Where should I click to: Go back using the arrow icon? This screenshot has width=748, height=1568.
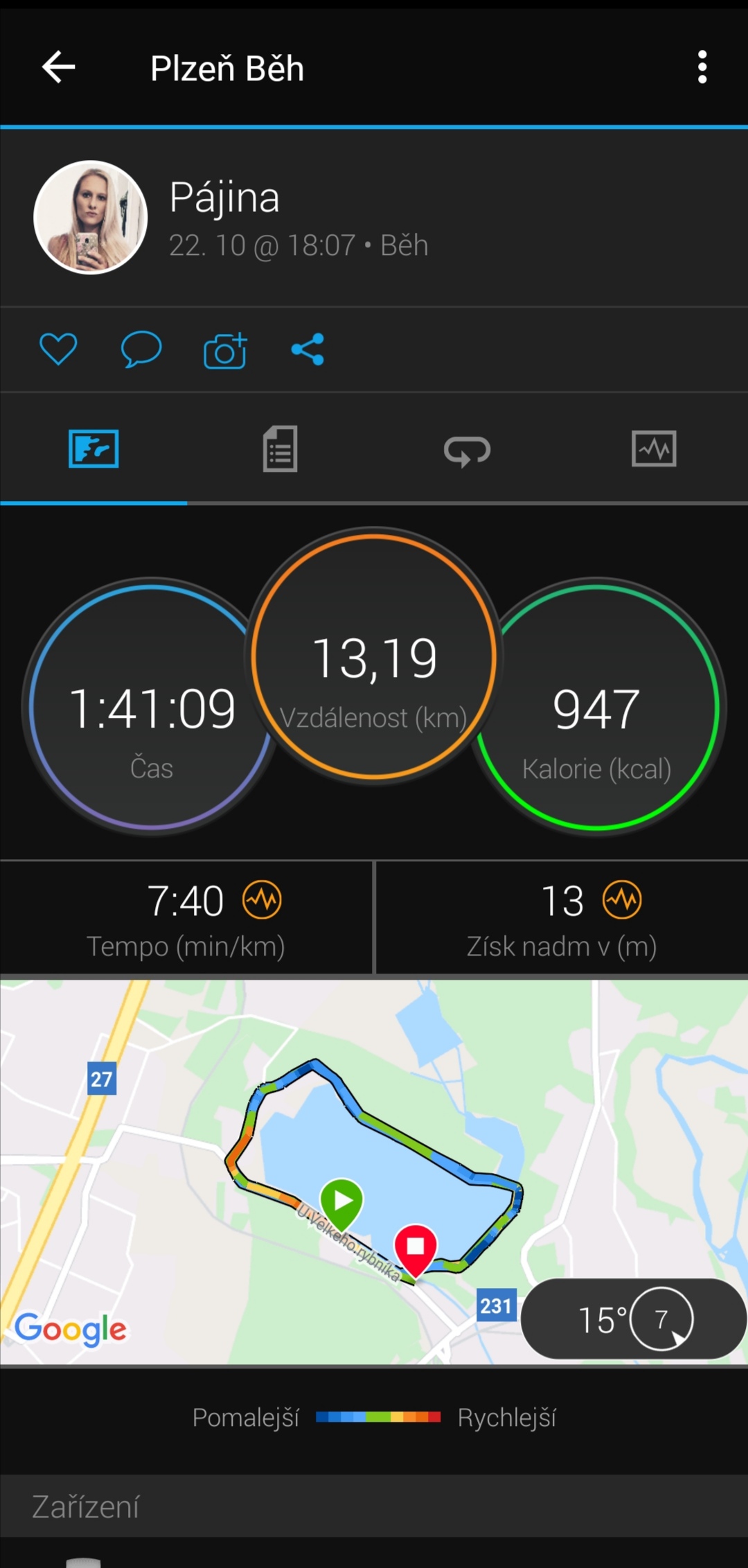pyautogui.click(x=59, y=67)
